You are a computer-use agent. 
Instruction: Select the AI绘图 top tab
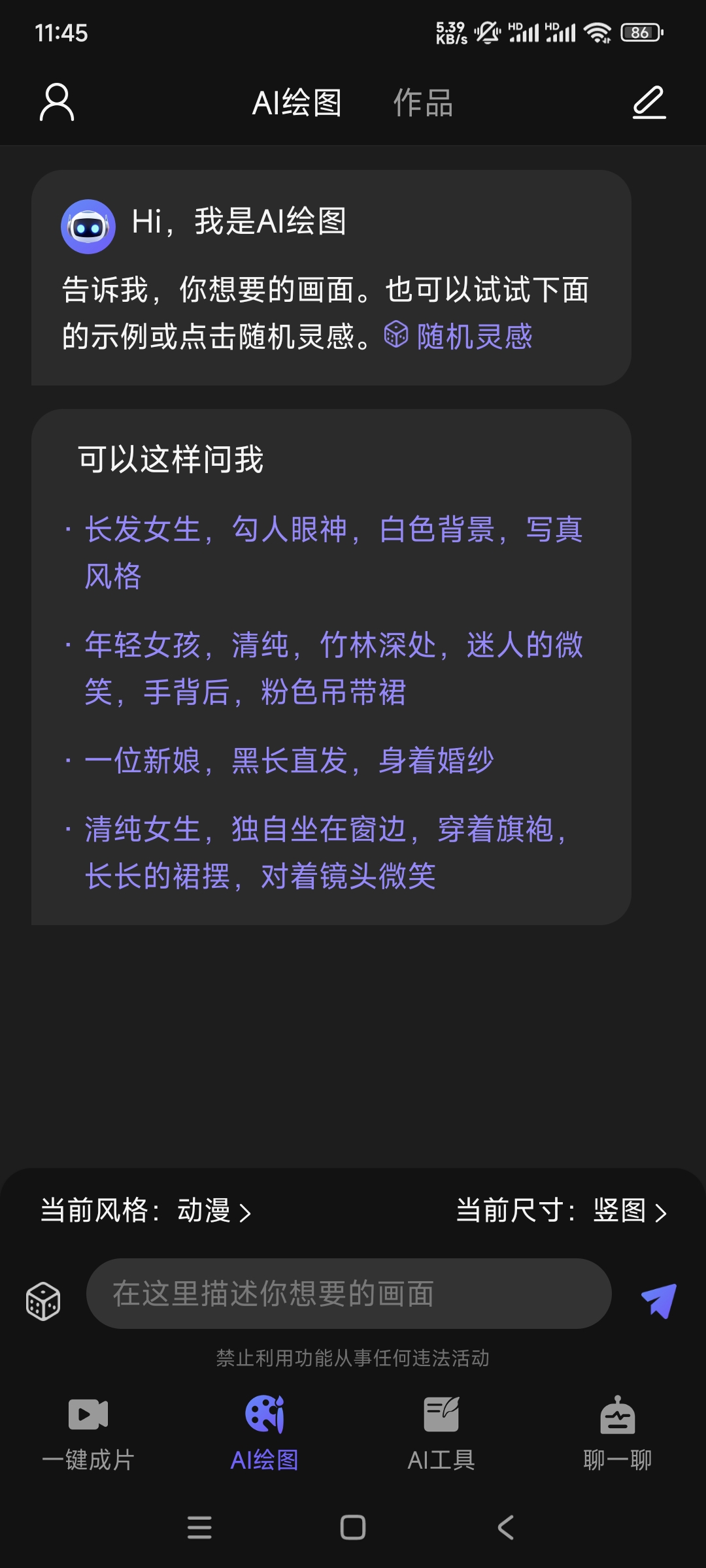pos(297,103)
